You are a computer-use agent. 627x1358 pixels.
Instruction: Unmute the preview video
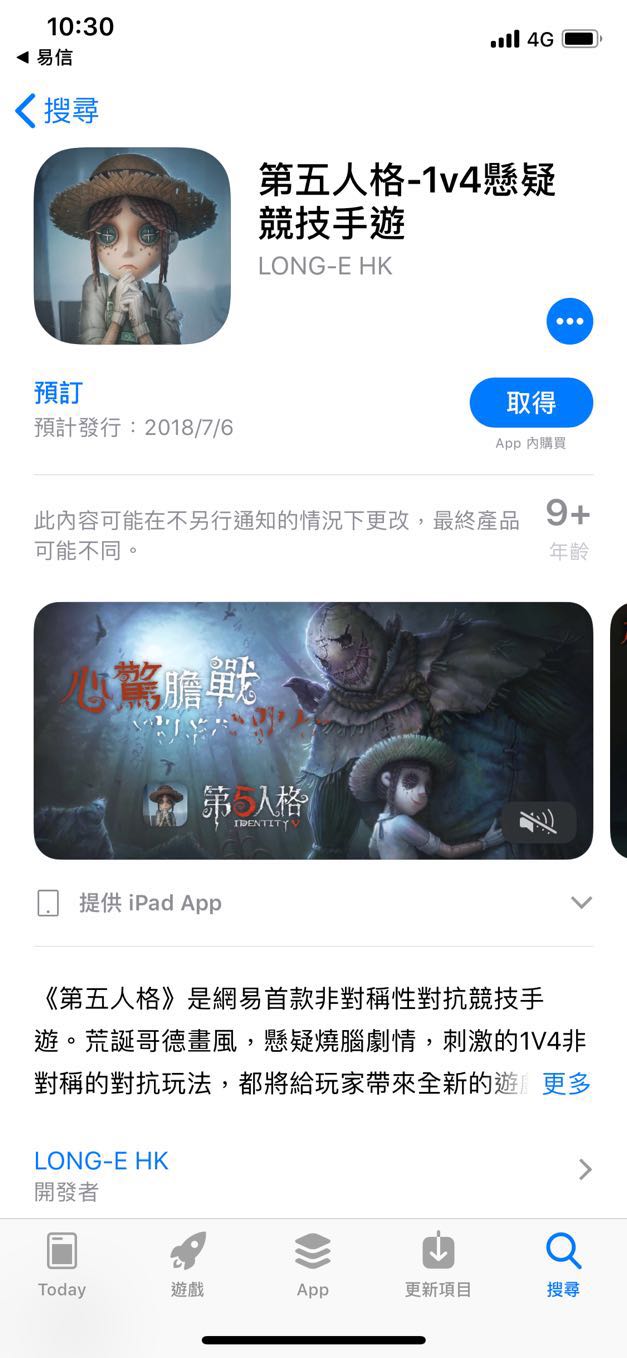(538, 823)
